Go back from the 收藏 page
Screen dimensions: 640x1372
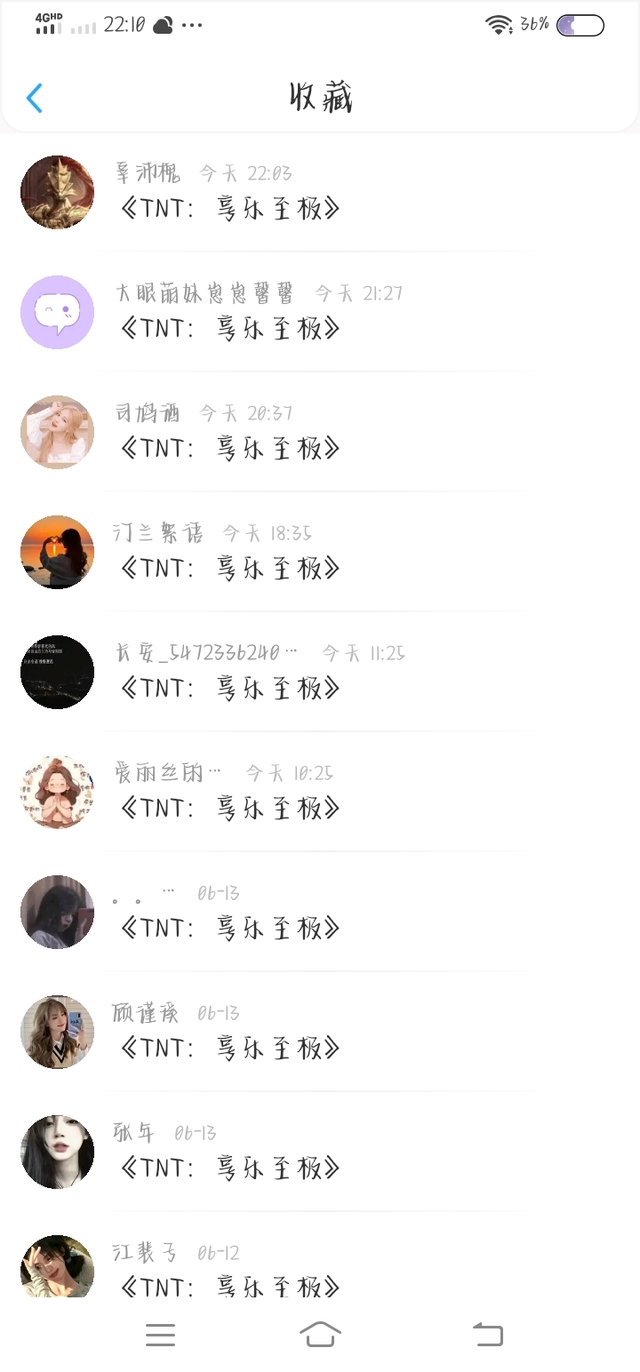[35, 98]
